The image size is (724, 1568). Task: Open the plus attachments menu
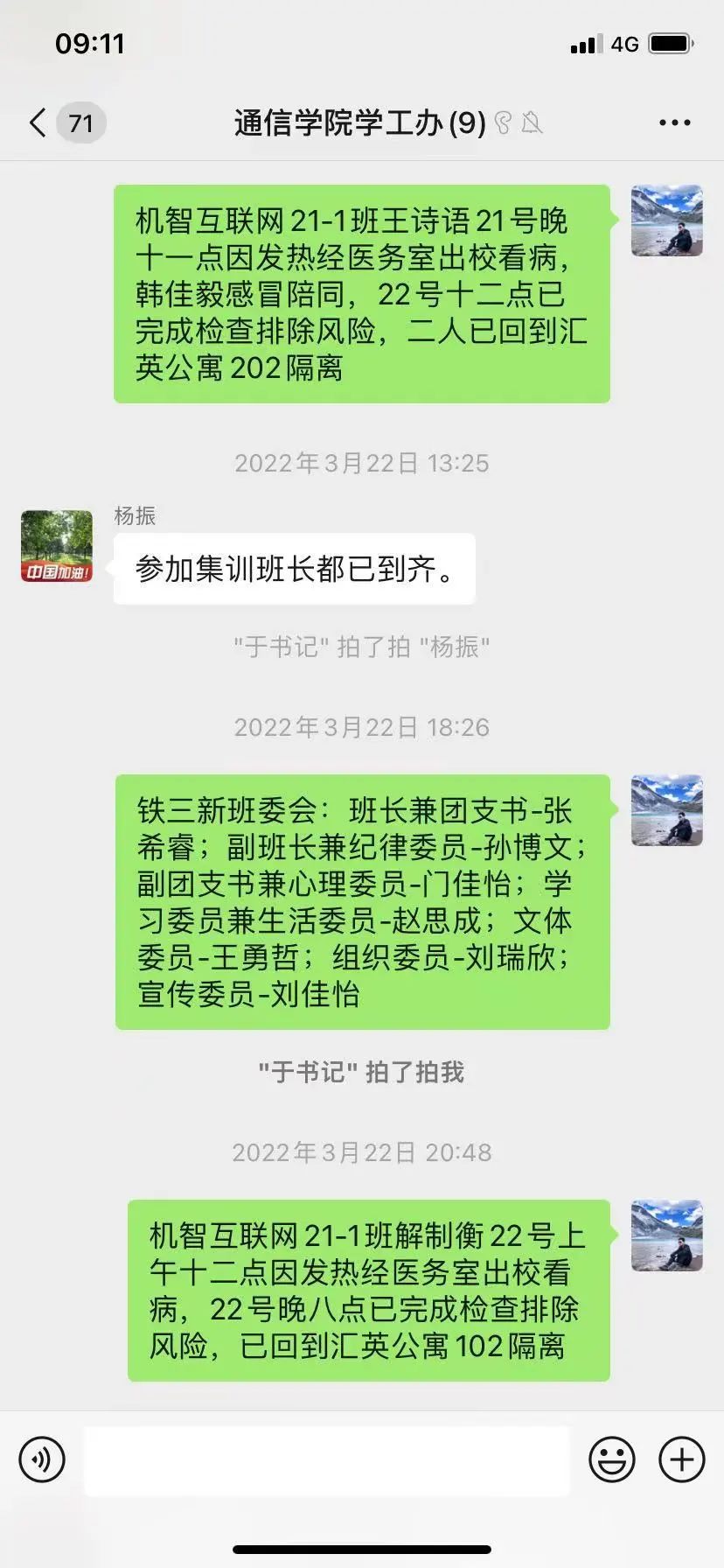click(681, 1459)
